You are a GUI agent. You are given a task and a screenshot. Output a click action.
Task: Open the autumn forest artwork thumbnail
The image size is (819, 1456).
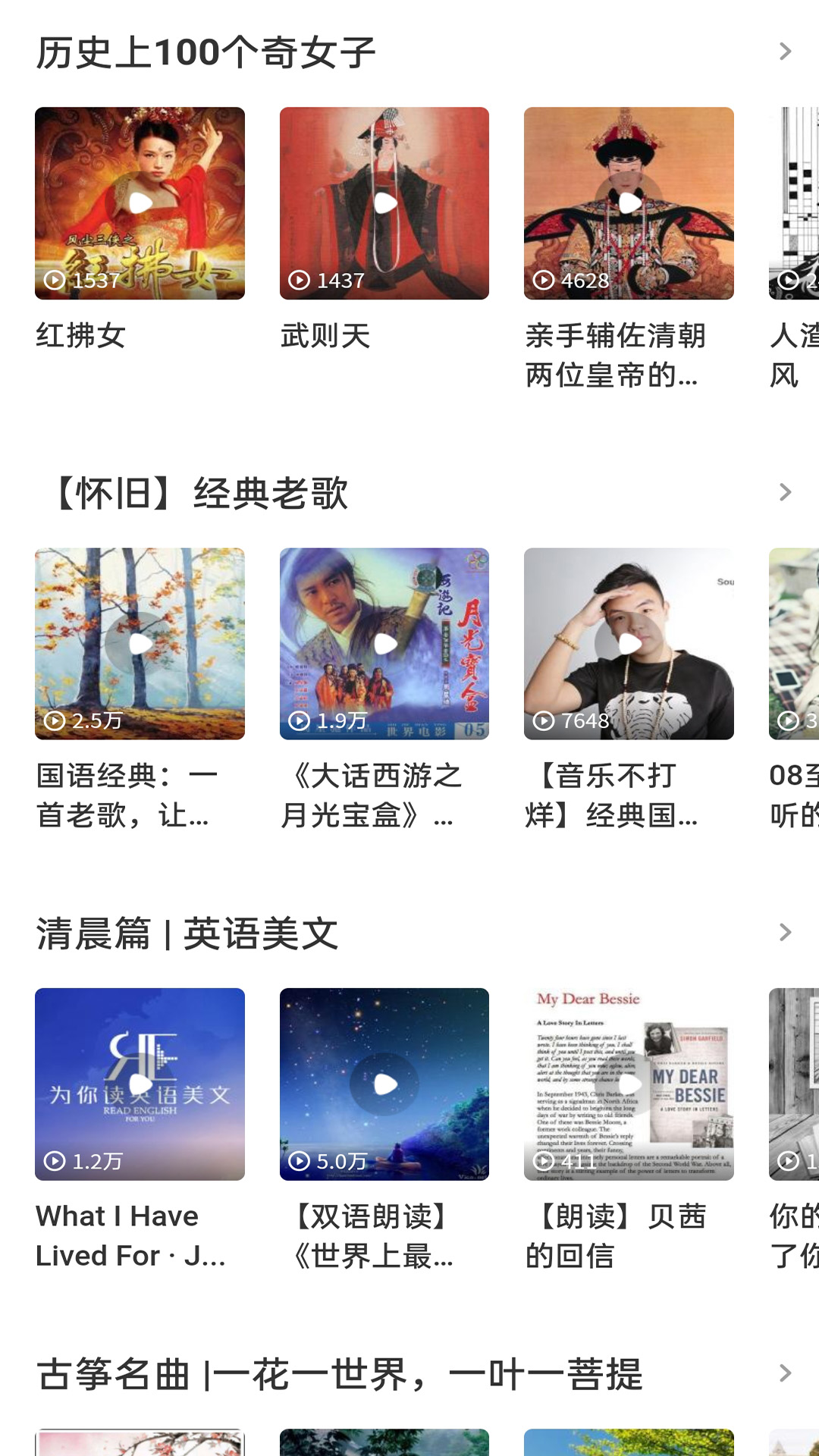140,643
